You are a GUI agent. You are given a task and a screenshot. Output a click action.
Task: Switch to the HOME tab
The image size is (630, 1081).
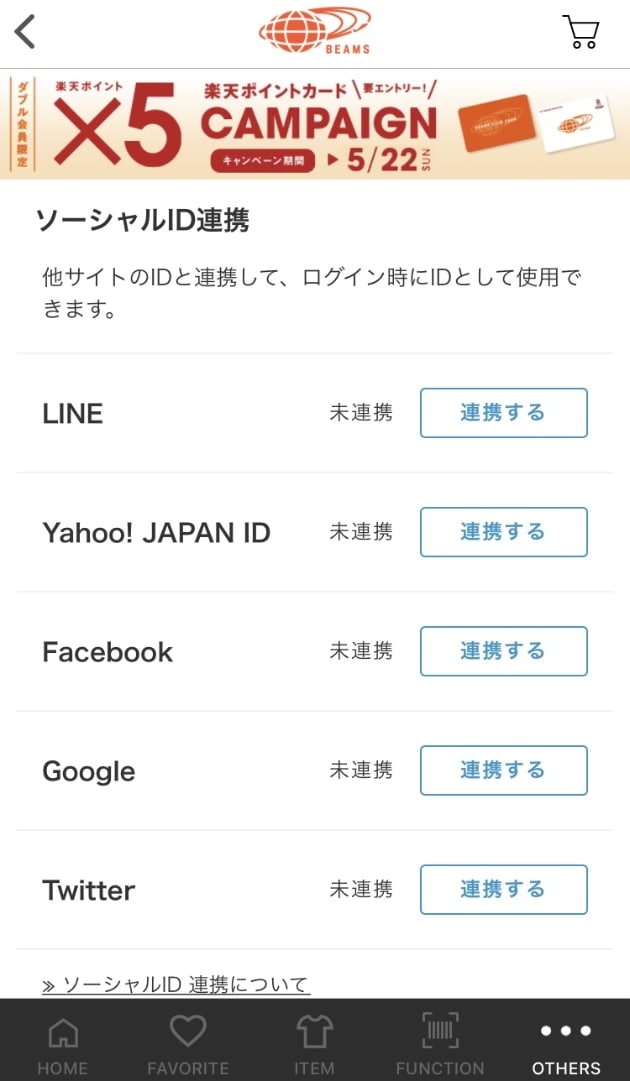tap(63, 1042)
